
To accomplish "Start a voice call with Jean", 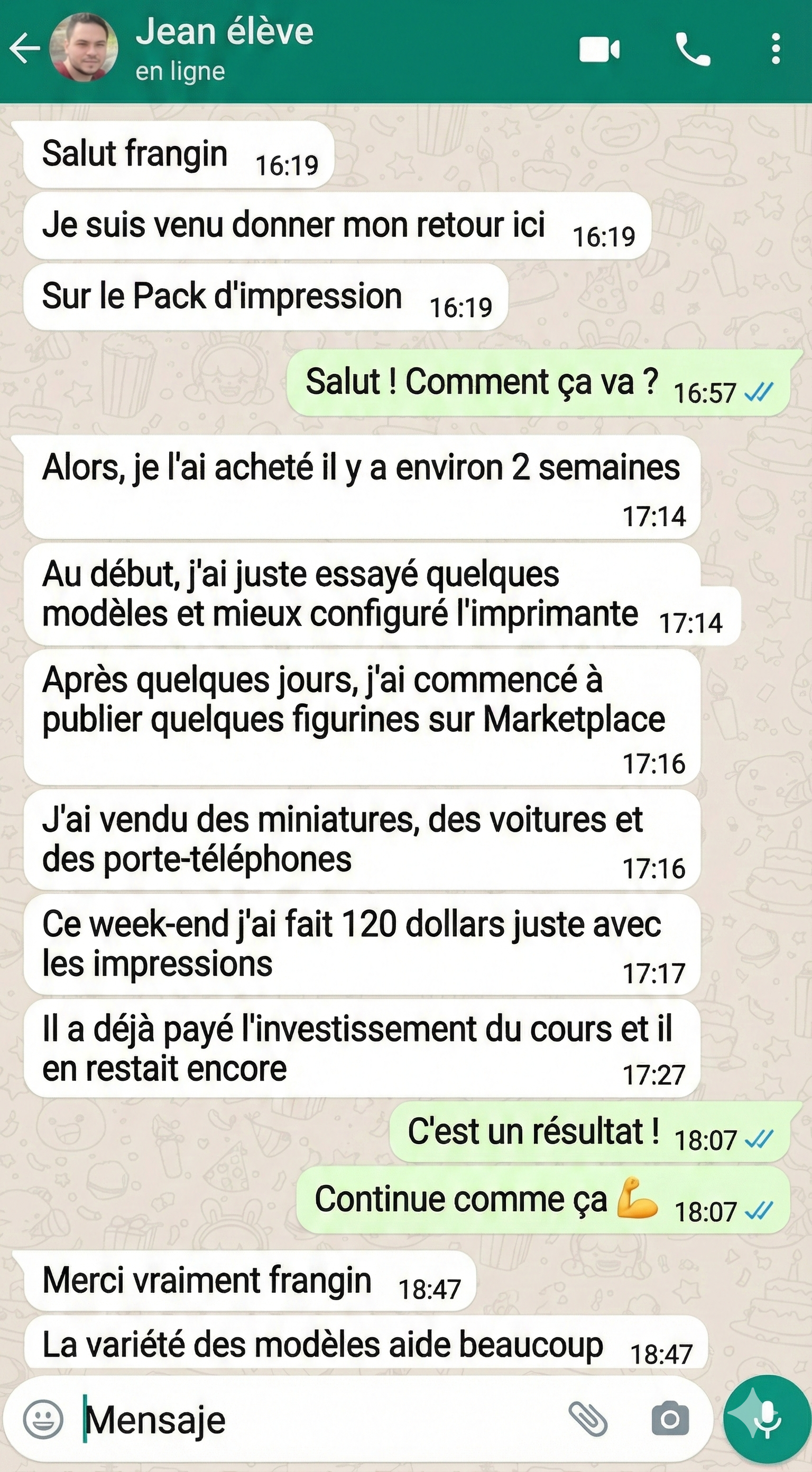I will pyautogui.click(x=693, y=49).
